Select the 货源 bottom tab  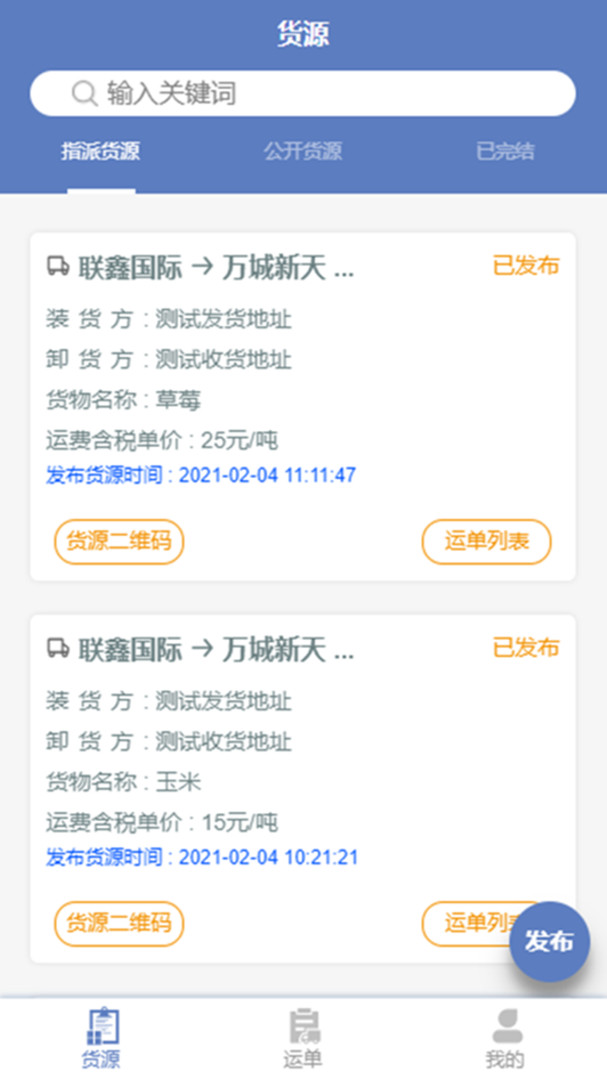(101, 1039)
